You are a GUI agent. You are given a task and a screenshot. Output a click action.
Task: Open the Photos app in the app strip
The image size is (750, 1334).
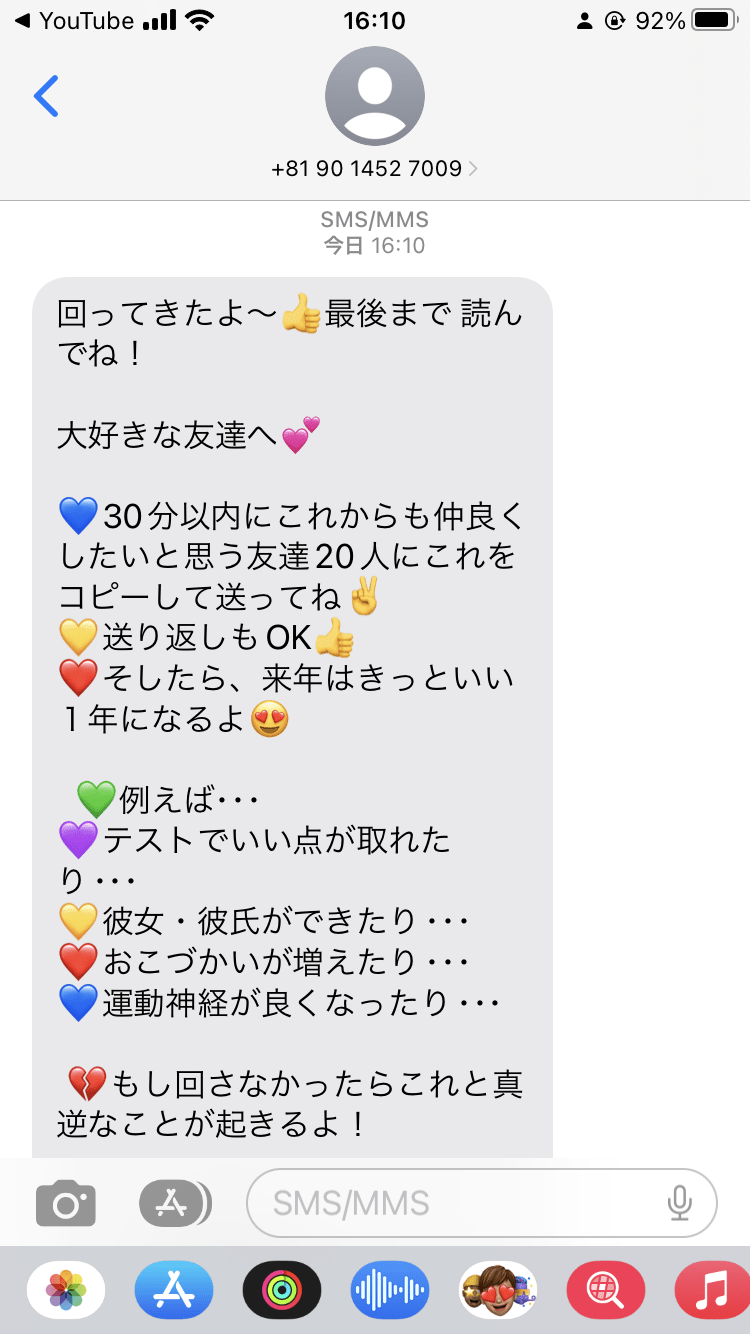(66, 1290)
